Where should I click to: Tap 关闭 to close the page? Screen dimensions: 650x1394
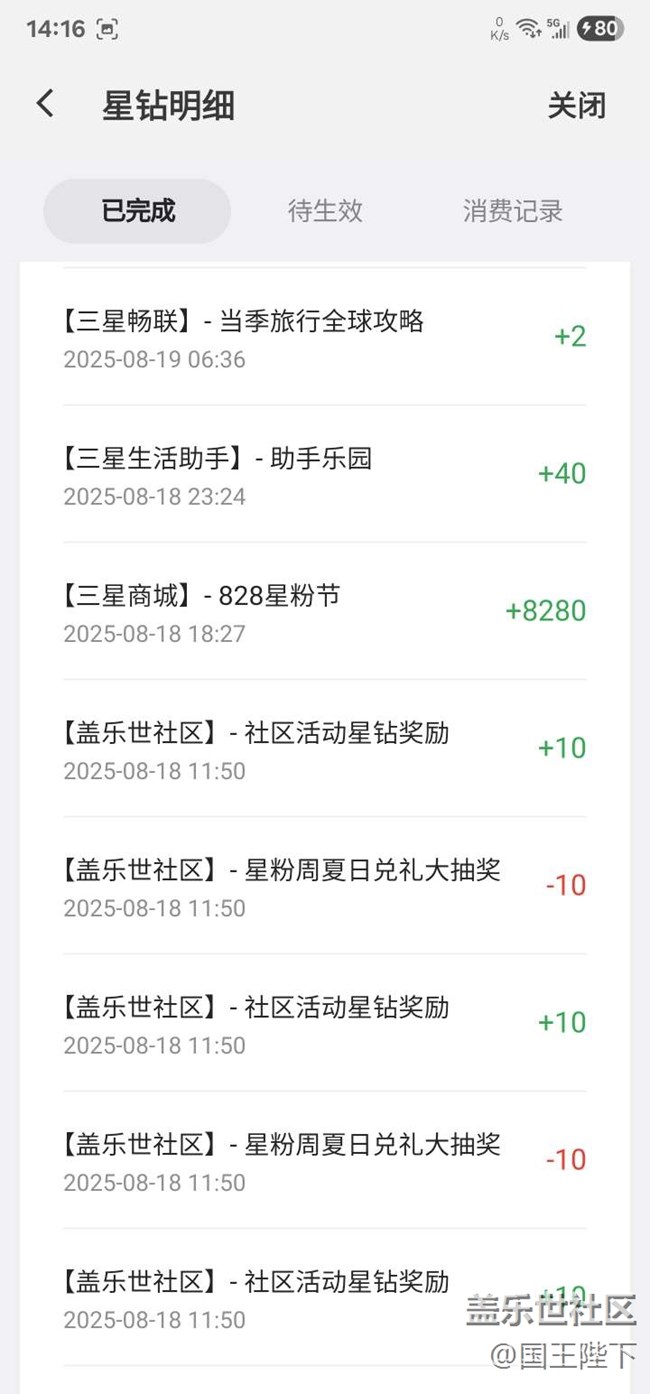(x=576, y=105)
